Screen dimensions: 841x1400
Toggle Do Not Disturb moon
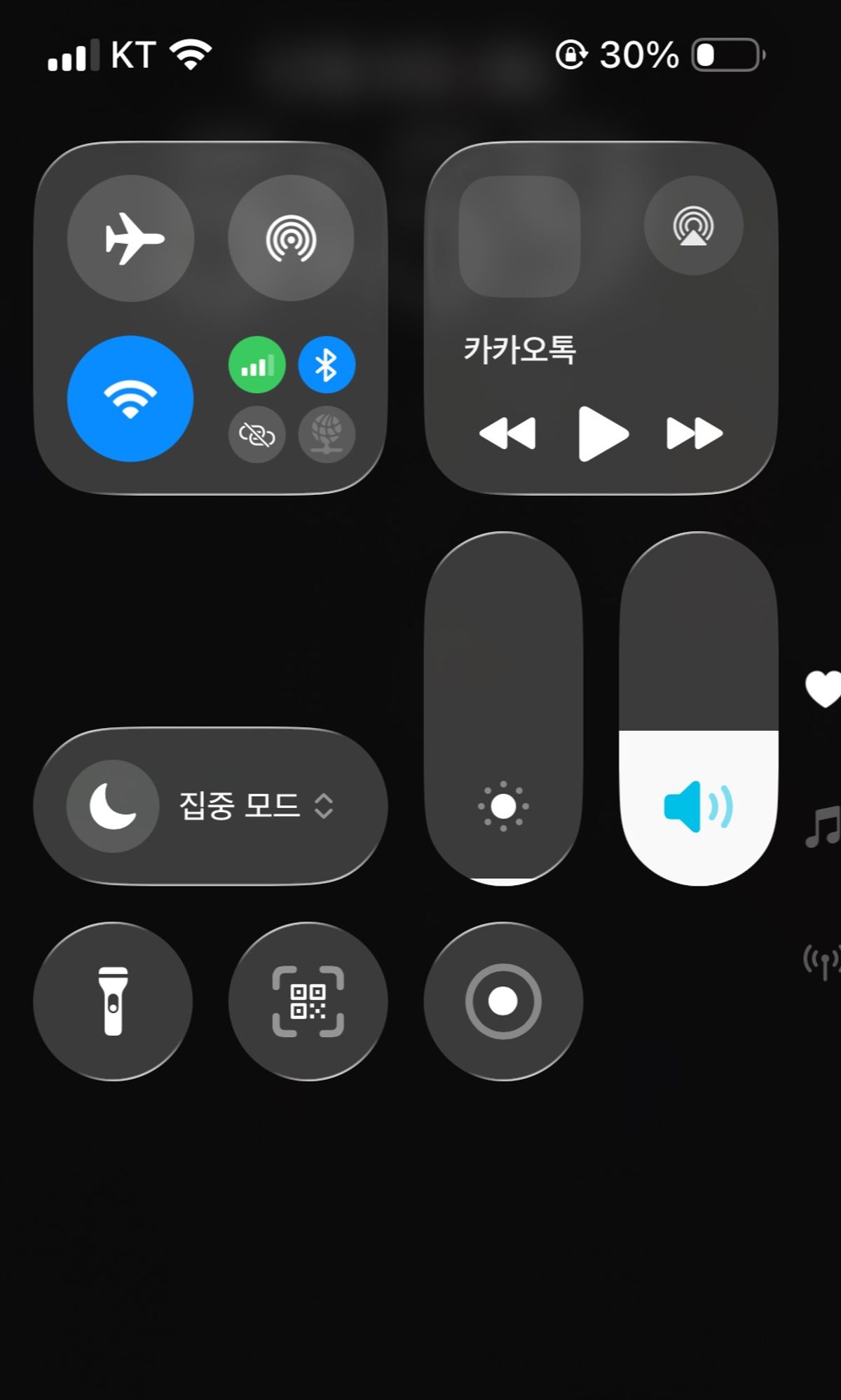pyautogui.click(x=113, y=806)
